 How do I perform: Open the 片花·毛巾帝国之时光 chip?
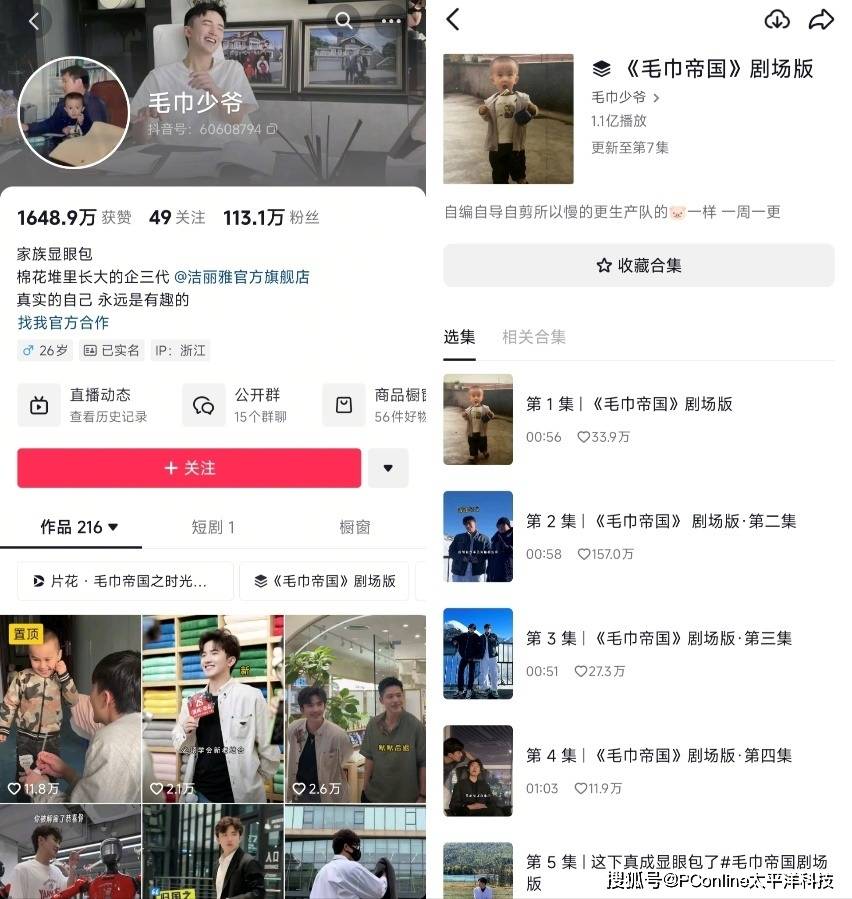tap(125, 581)
